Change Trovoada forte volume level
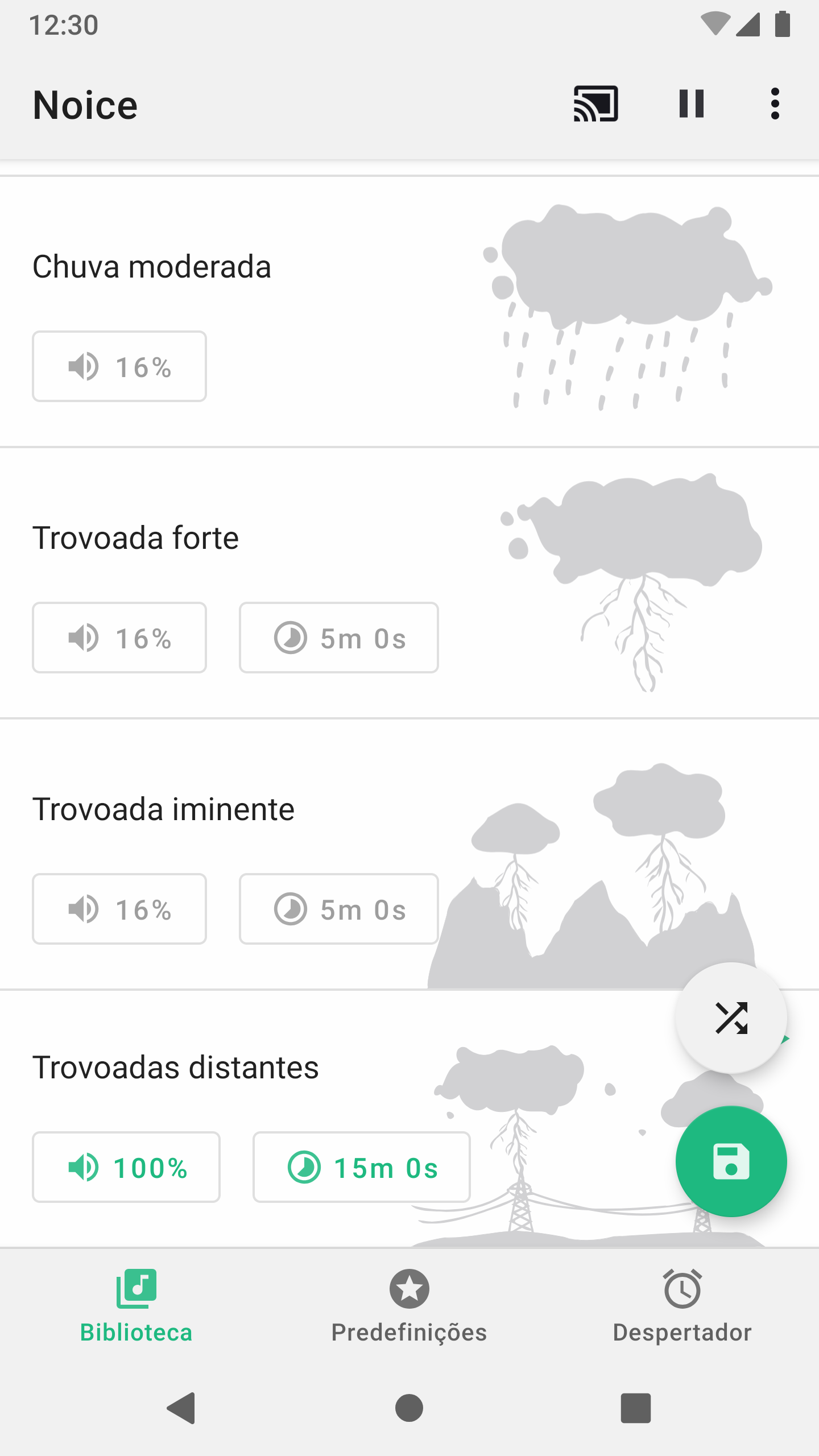 (119, 638)
